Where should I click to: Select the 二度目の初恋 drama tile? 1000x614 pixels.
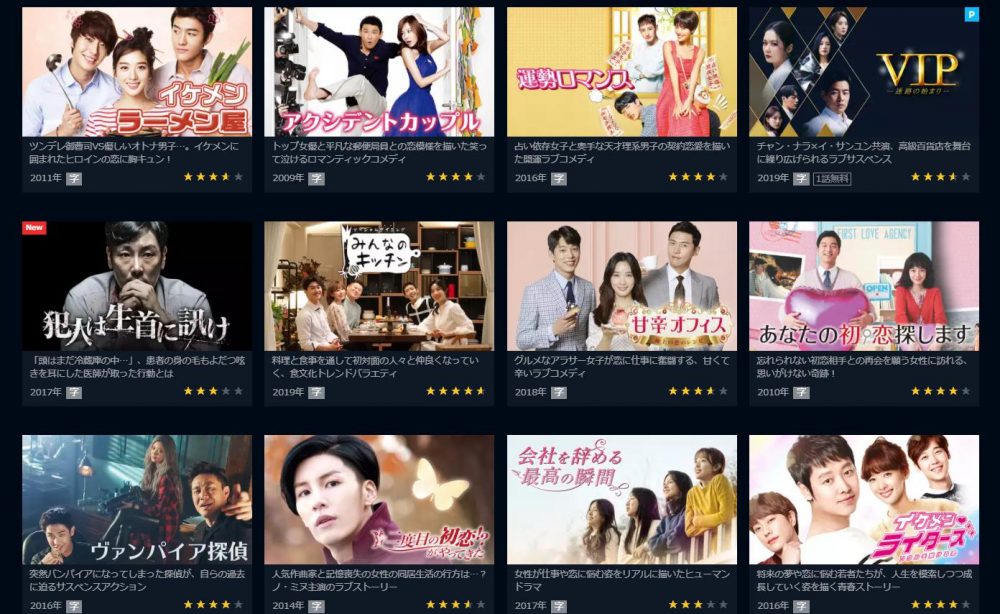(x=379, y=500)
